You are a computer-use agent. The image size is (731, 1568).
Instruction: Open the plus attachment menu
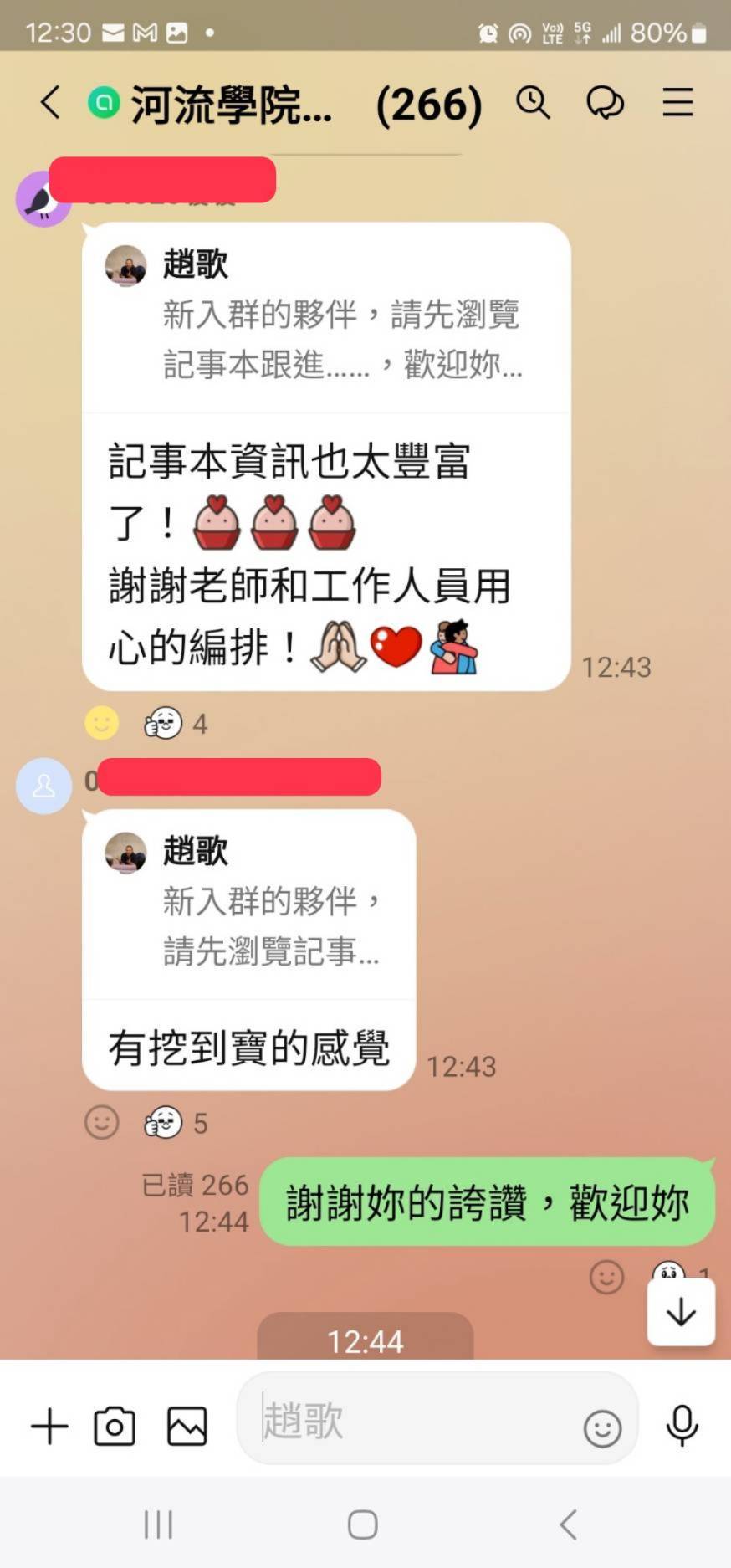[49, 1427]
